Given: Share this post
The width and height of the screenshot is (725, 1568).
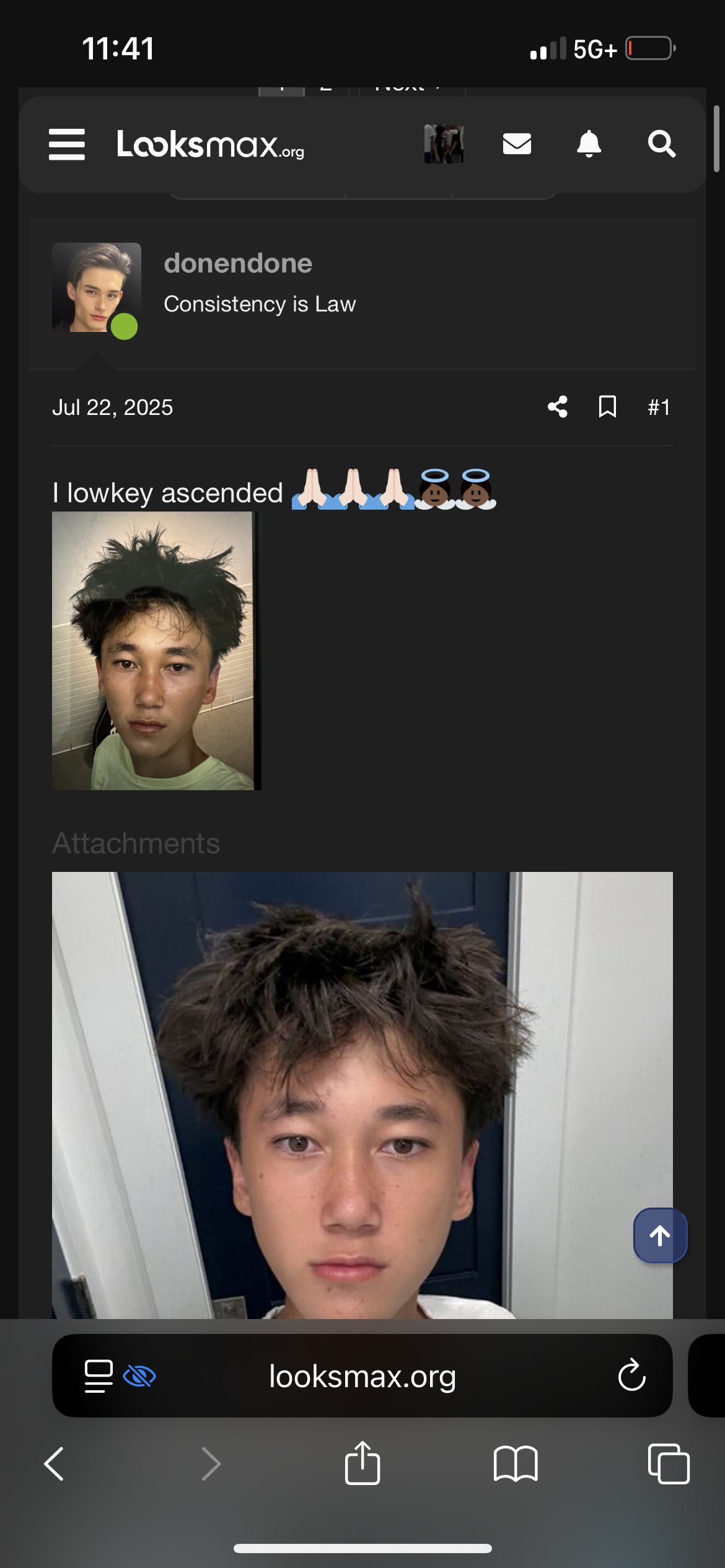Looking at the screenshot, I should (x=558, y=407).
